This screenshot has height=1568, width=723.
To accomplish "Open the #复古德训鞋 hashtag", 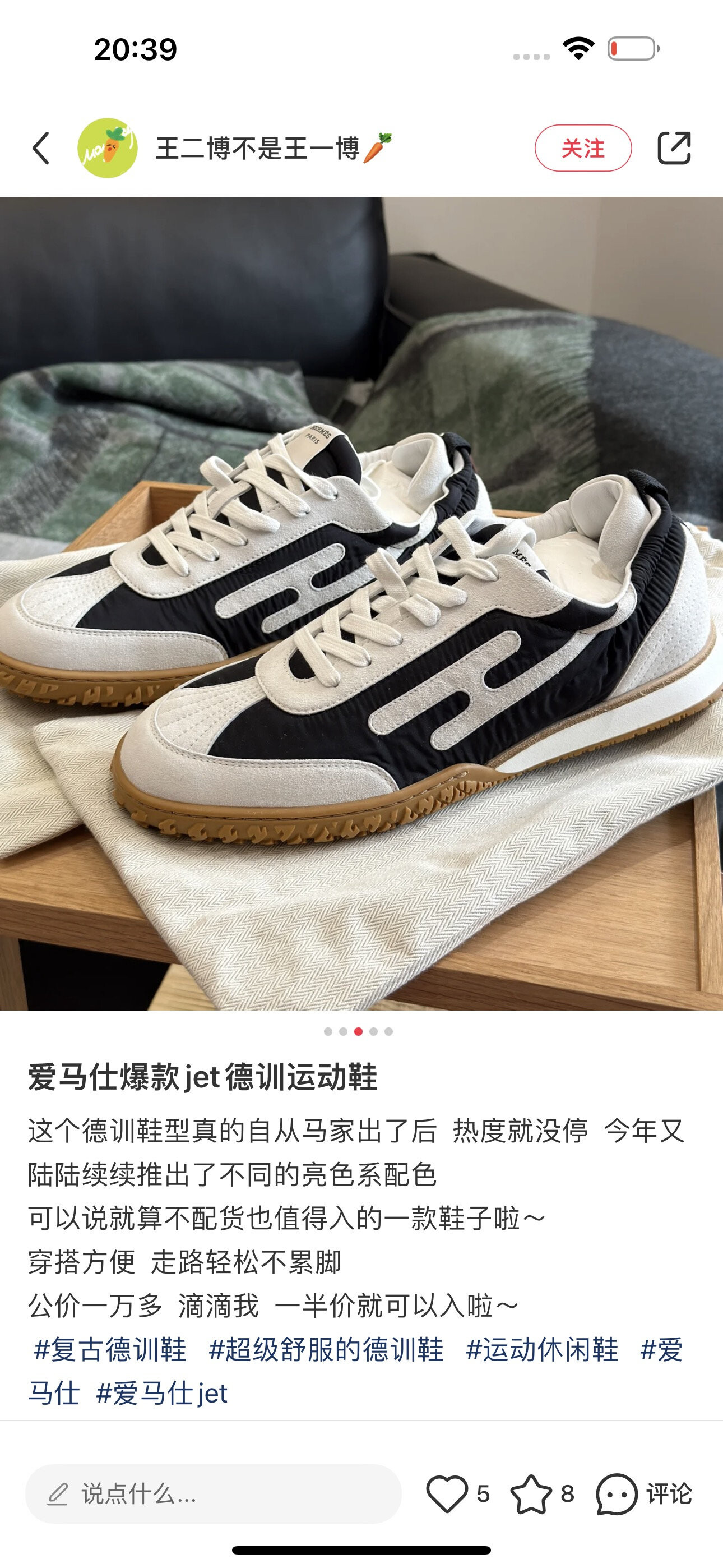I will [110, 1349].
